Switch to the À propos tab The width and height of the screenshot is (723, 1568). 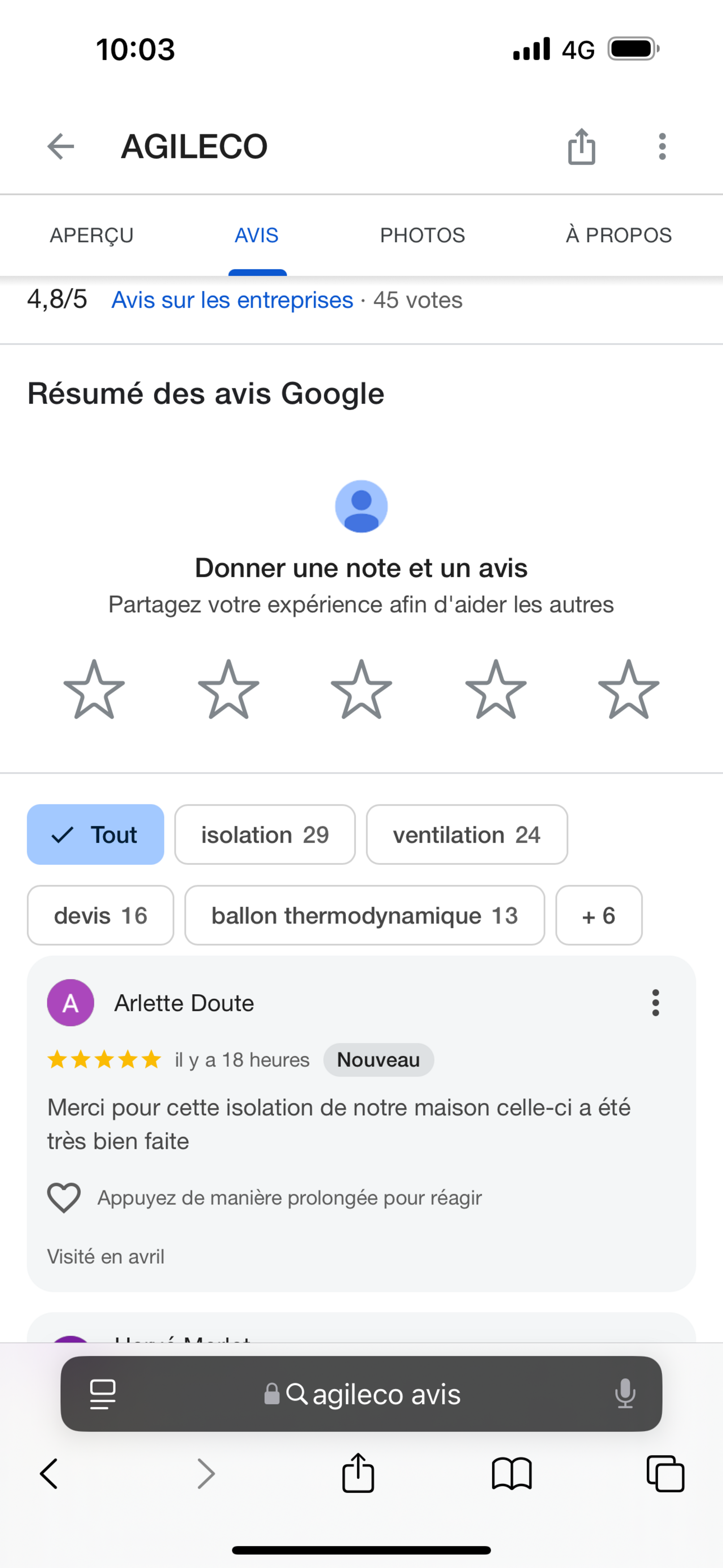618,235
